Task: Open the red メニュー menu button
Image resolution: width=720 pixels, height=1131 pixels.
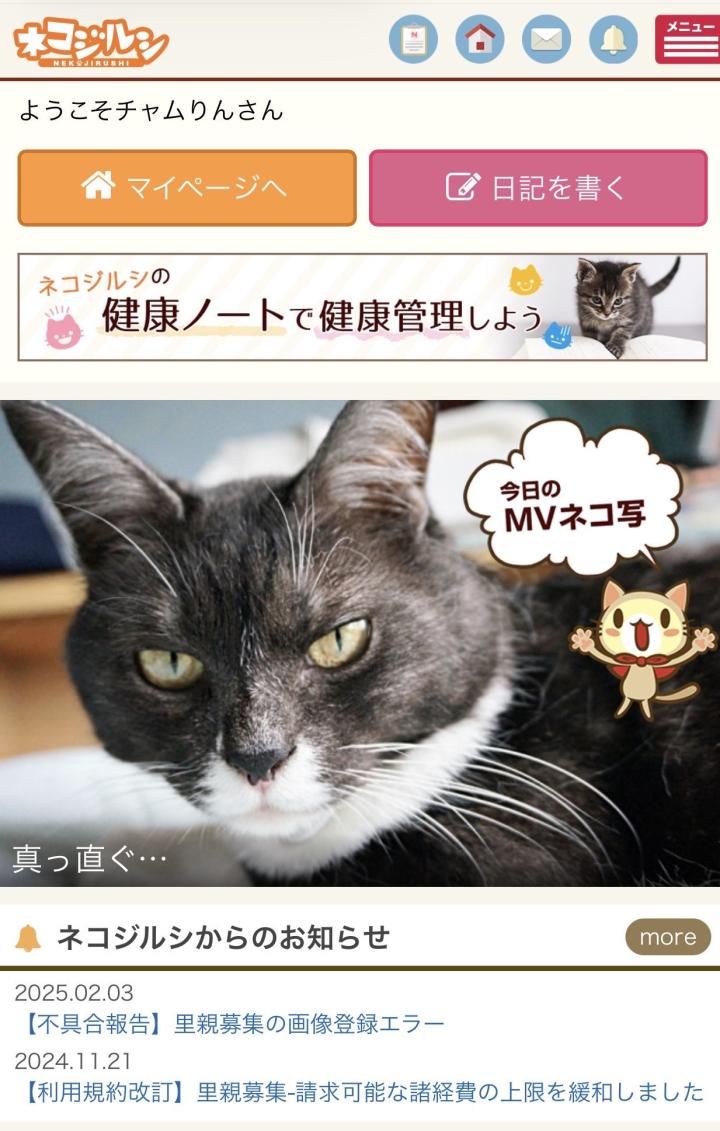Action: pos(686,40)
